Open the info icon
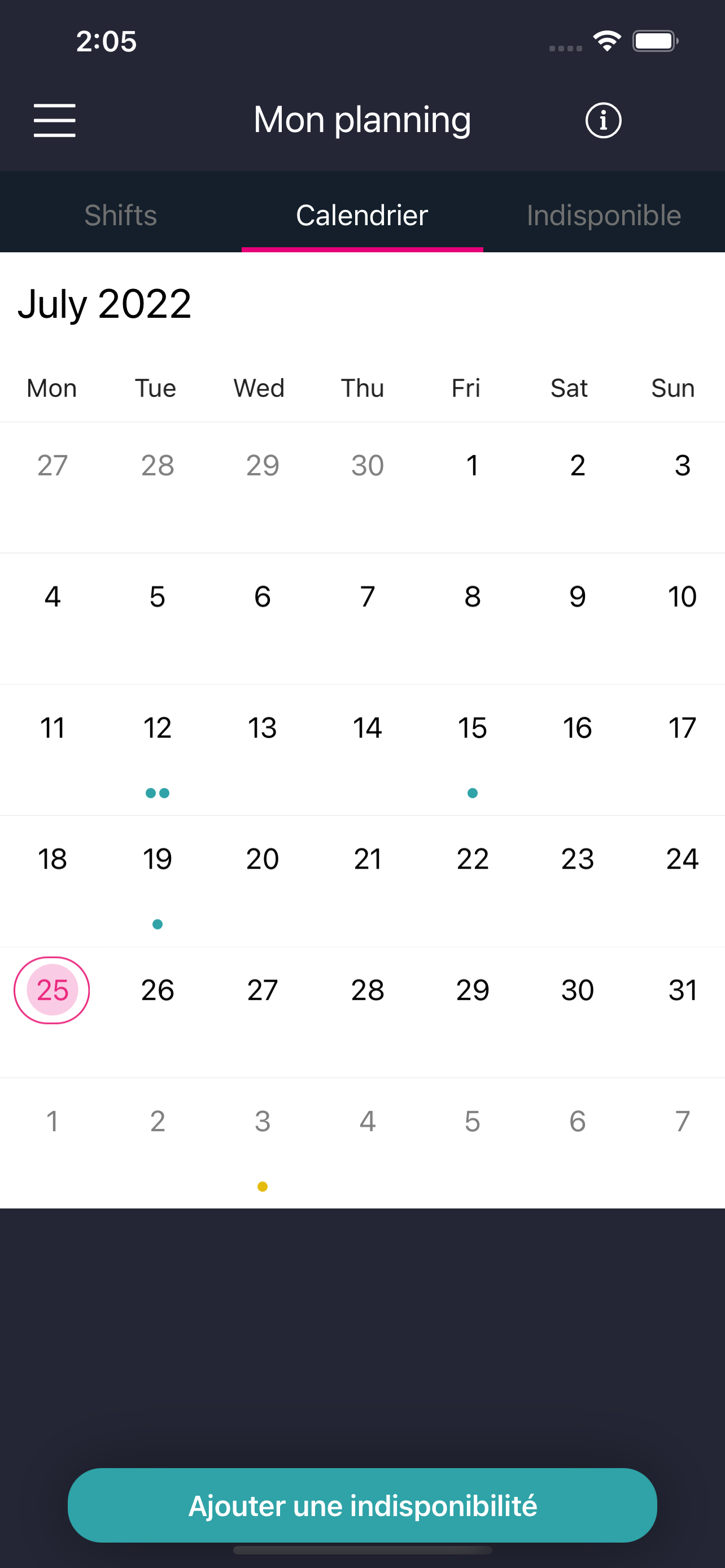 coord(602,120)
